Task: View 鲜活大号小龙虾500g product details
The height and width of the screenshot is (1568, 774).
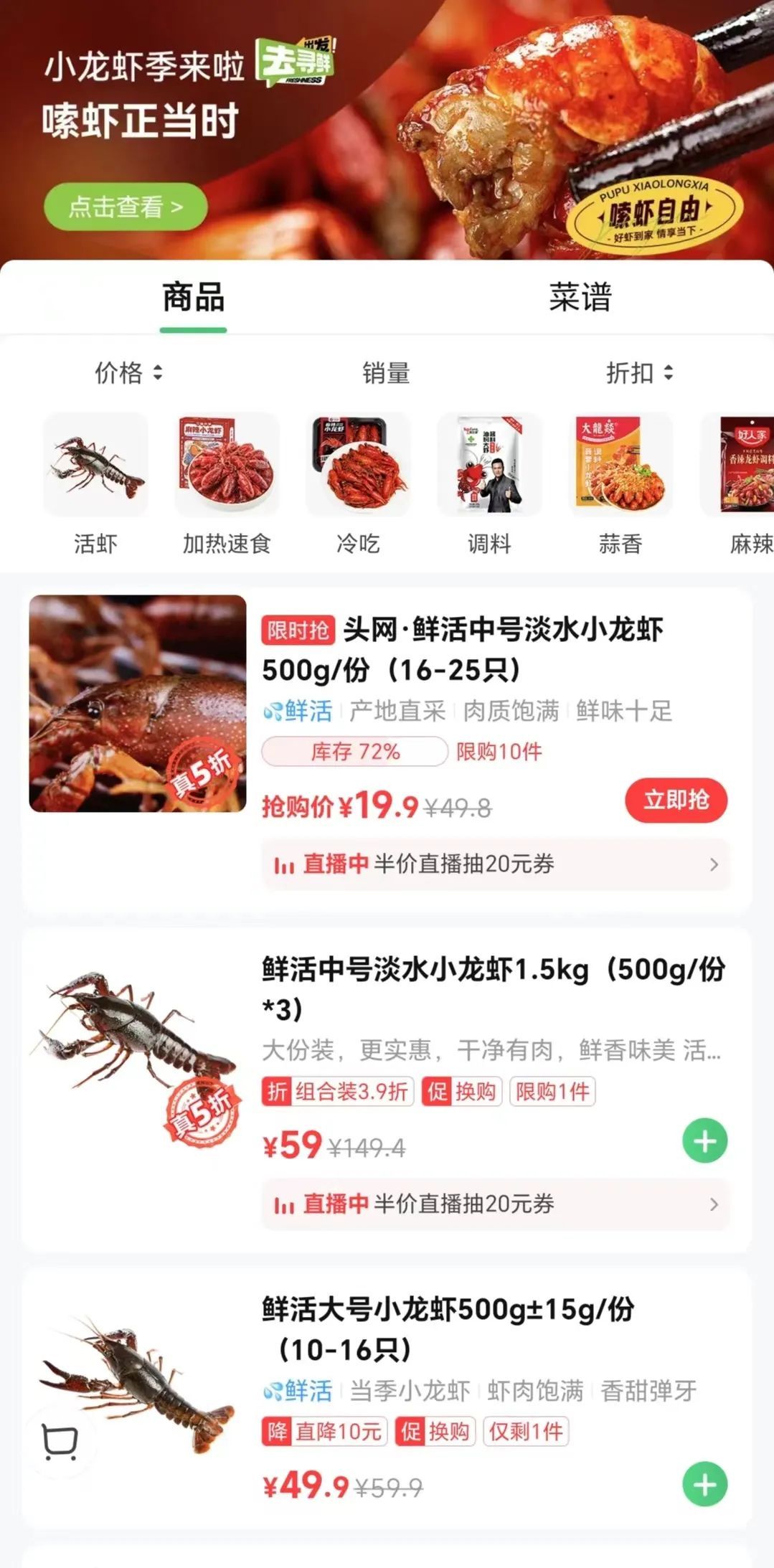Action: pos(448,1329)
